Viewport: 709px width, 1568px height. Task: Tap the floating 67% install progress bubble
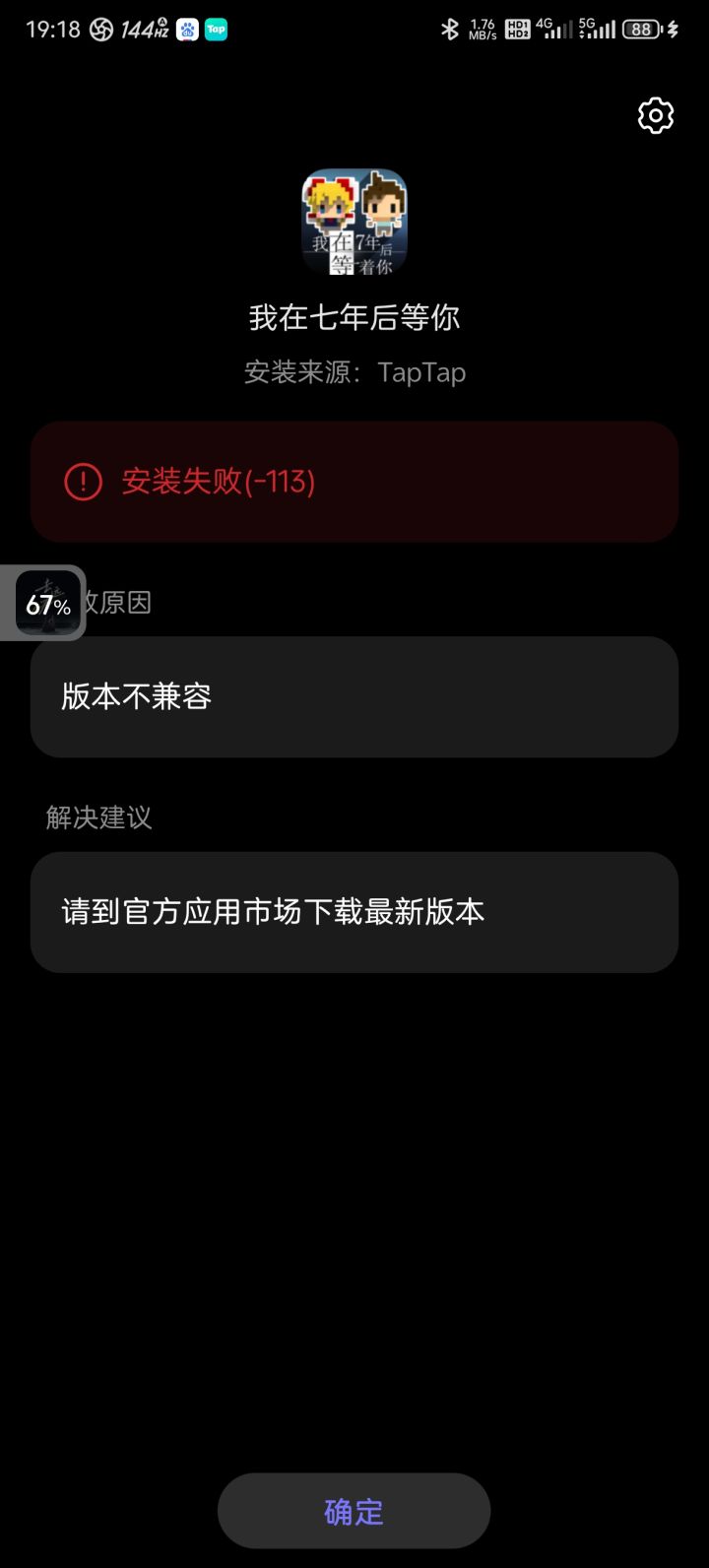tap(45, 603)
